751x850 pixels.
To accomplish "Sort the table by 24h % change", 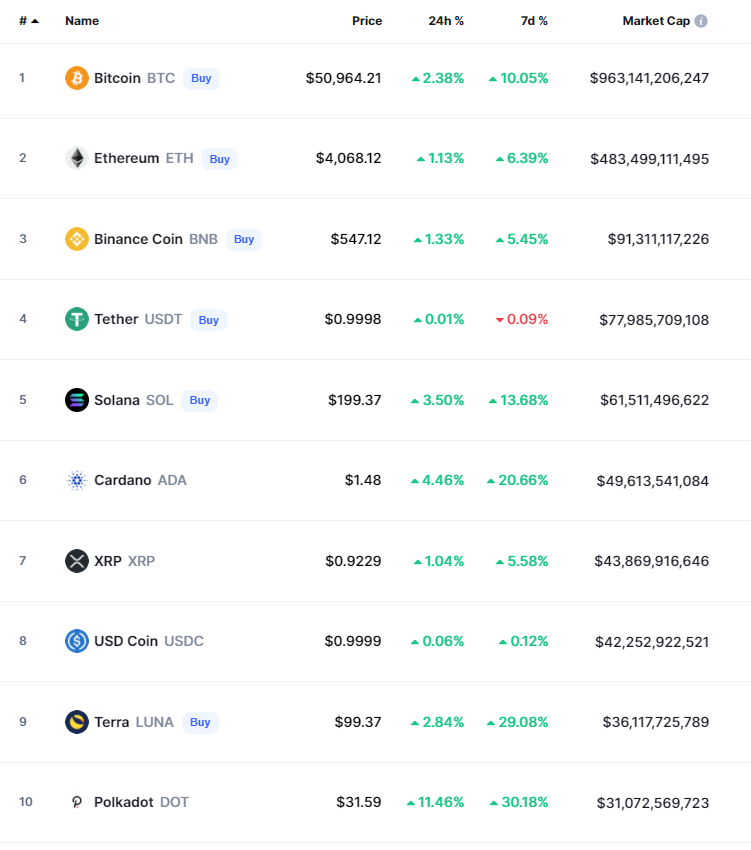I will coord(445,21).
